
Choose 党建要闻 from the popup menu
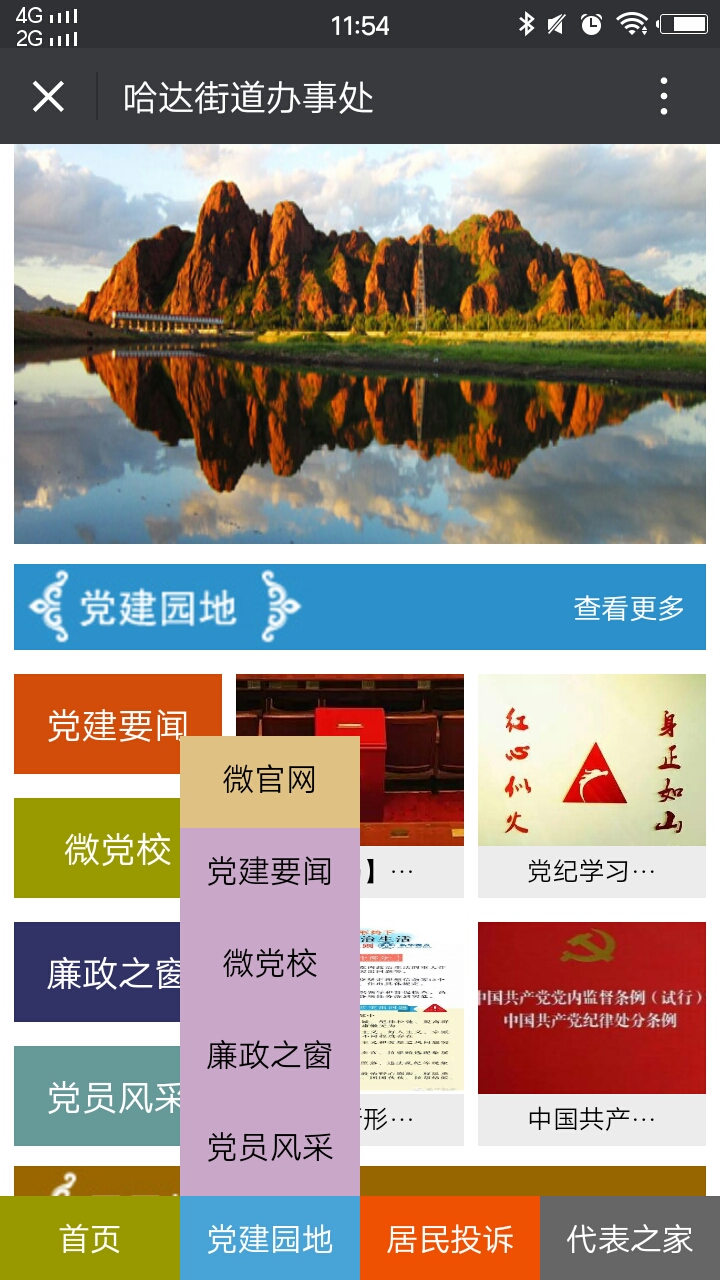270,872
